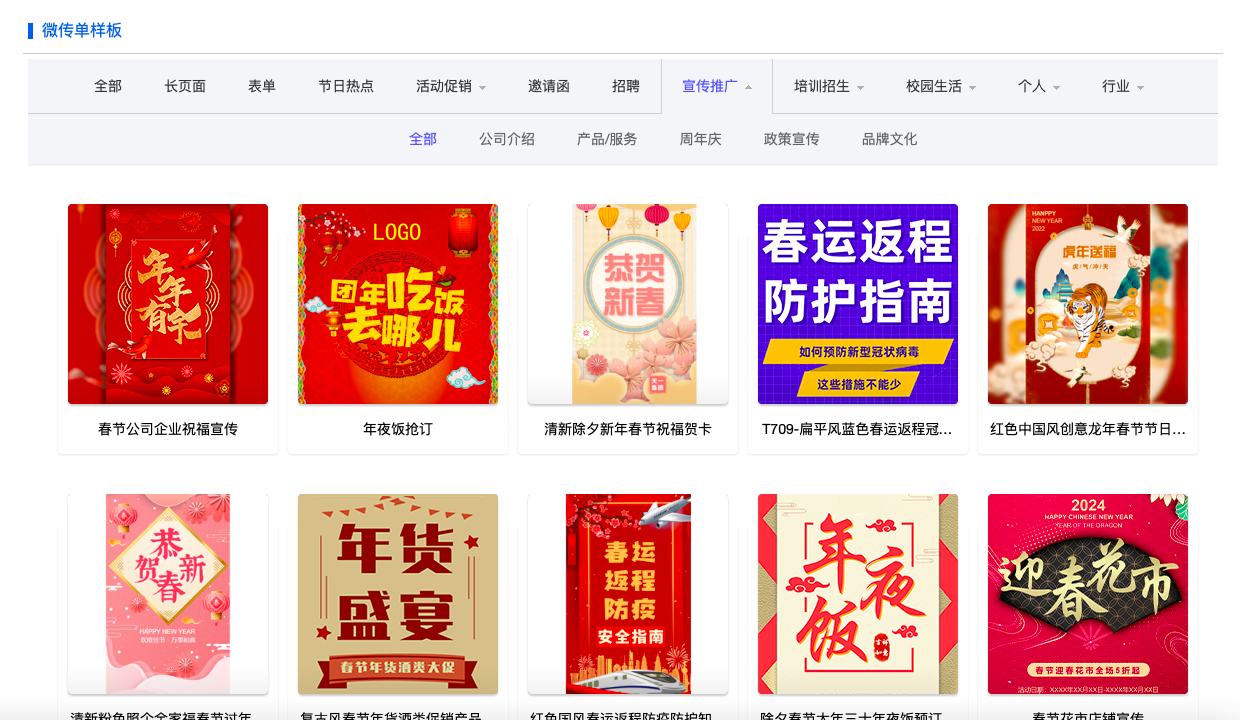
Task: Open the T709 春运返程 template card
Action: point(858,304)
